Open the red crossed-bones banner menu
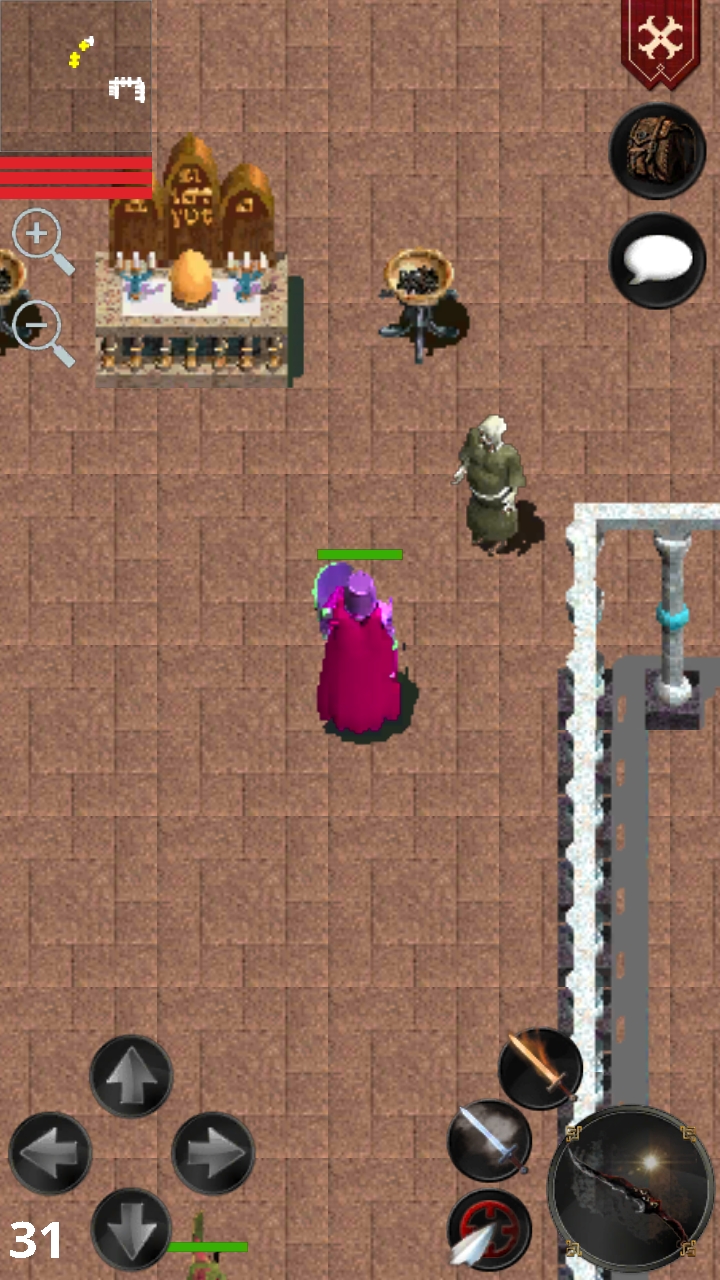 (x=660, y=40)
